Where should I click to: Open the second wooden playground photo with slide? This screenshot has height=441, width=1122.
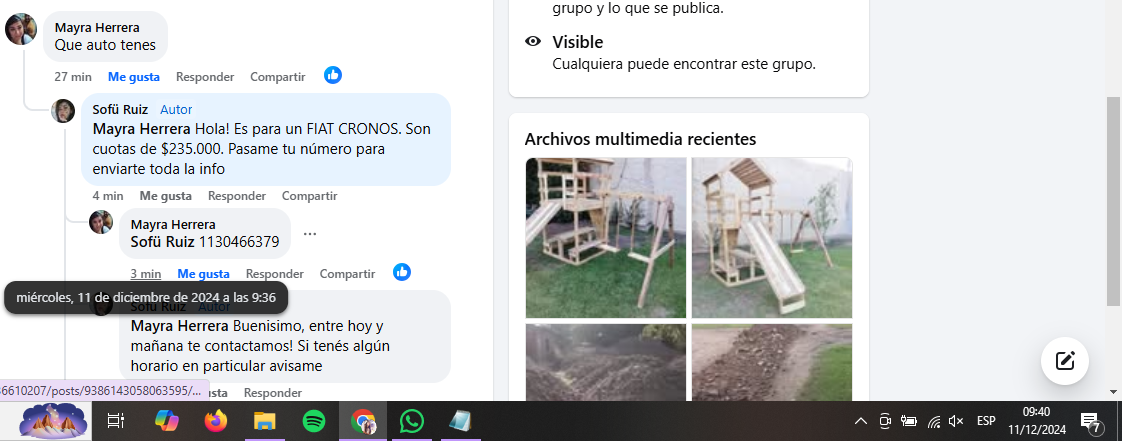(771, 237)
